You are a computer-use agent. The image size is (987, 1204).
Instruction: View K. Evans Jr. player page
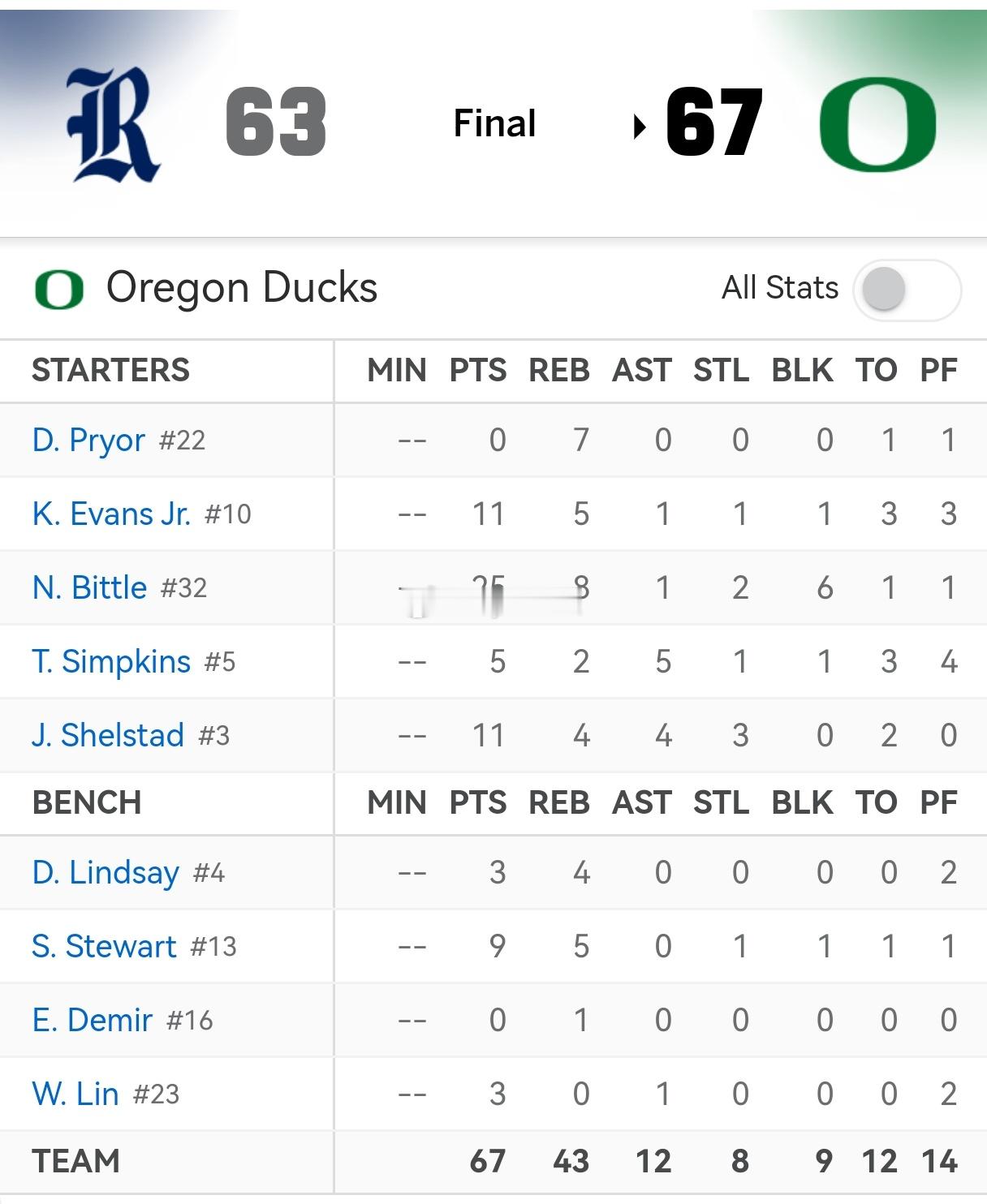click(111, 514)
